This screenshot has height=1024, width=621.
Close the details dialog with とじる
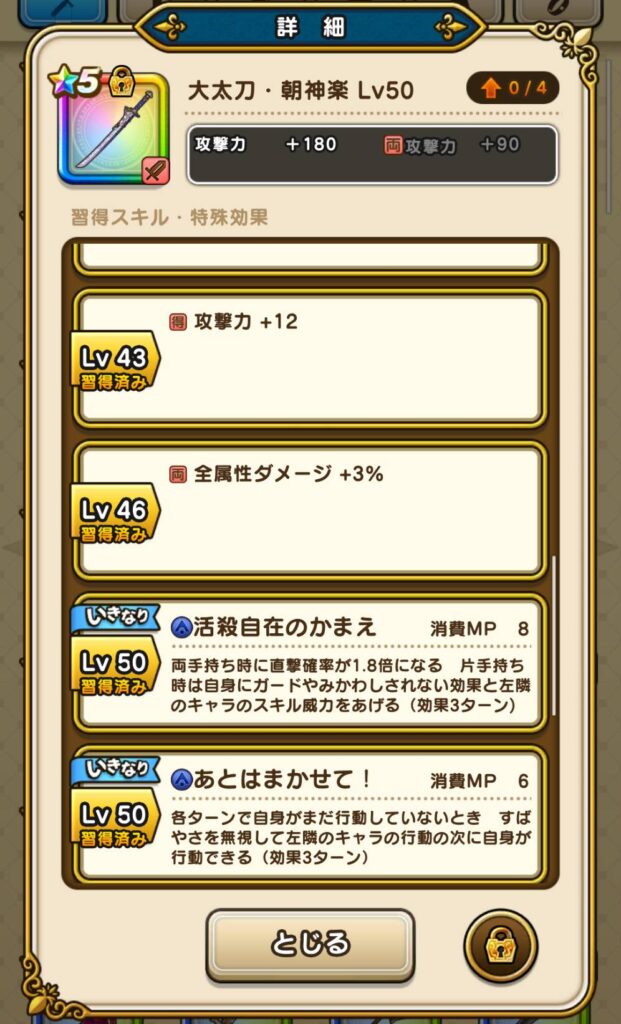(x=310, y=944)
